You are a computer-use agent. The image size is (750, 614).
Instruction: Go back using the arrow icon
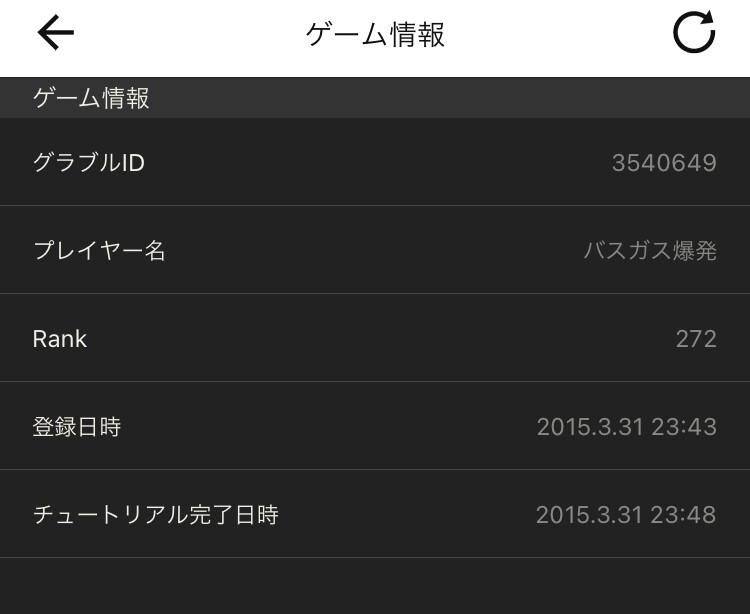click(x=56, y=33)
